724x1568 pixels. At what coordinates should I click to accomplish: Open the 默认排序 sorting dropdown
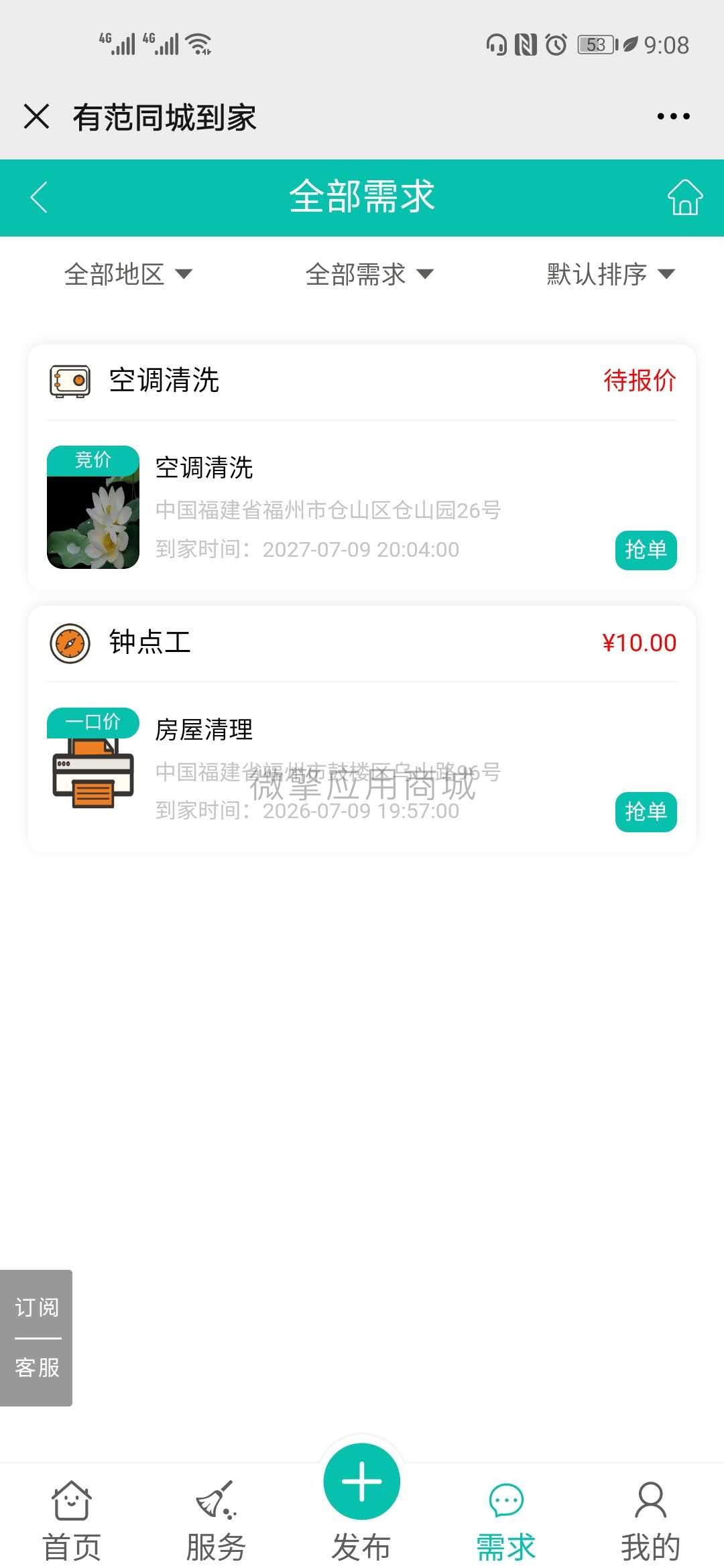tap(607, 274)
